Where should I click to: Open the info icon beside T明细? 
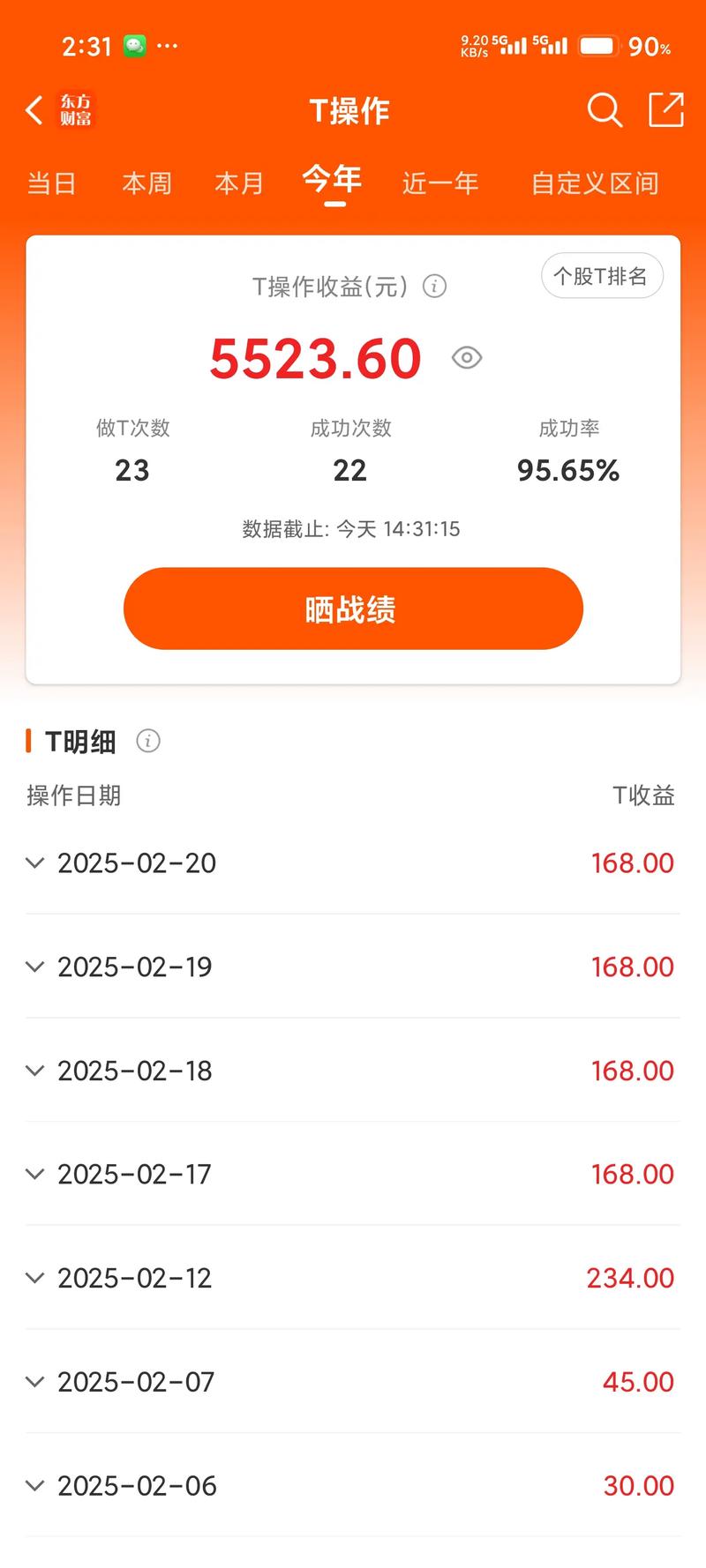point(148,742)
